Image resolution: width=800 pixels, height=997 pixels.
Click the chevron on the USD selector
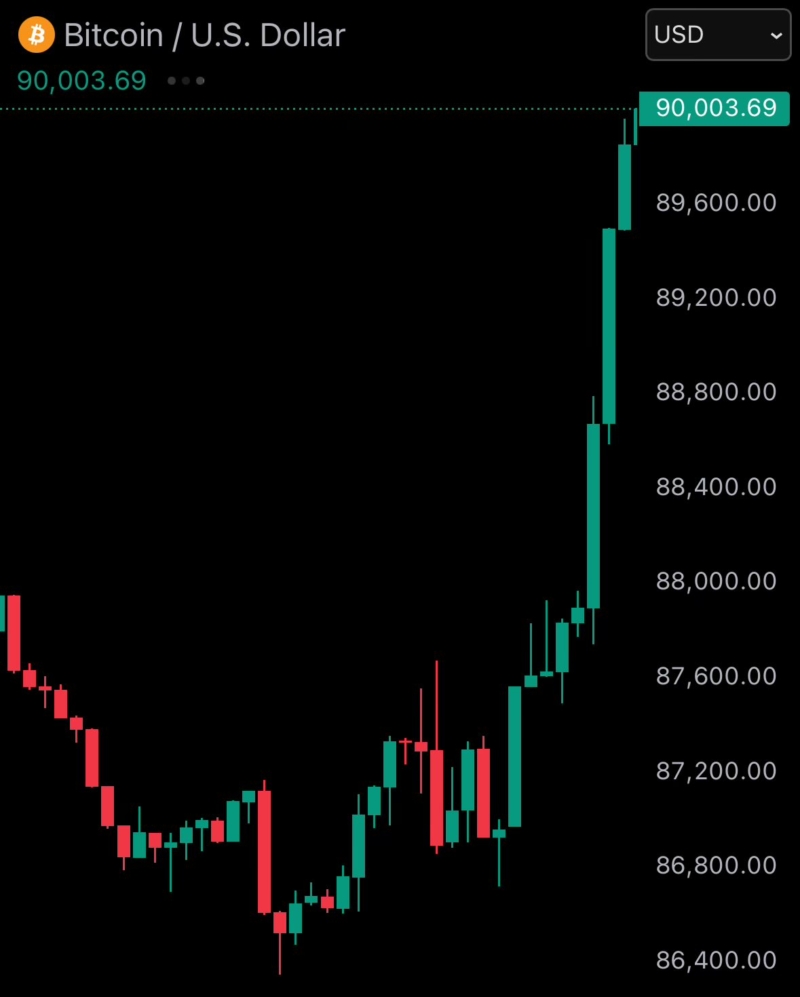click(x=775, y=35)
